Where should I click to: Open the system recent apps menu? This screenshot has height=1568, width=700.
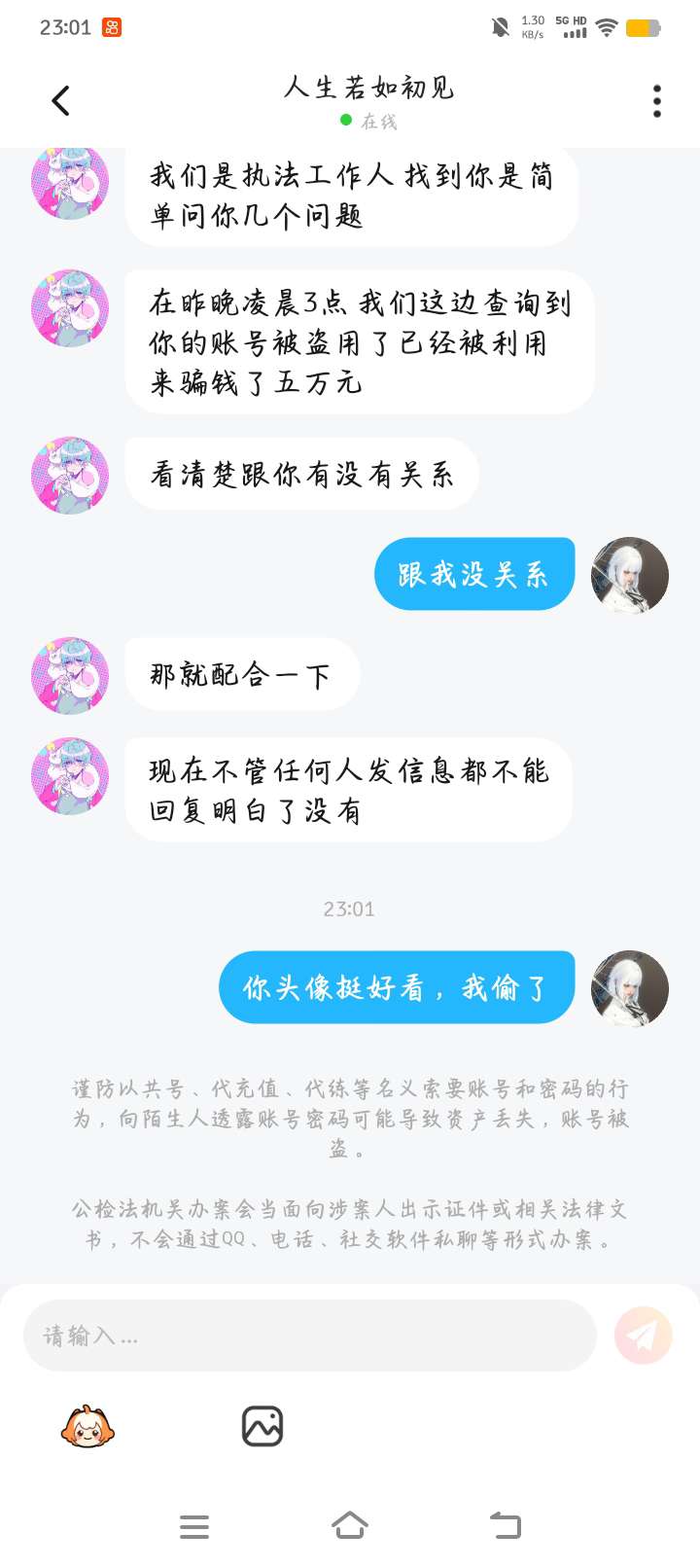tap(194, 1526)
